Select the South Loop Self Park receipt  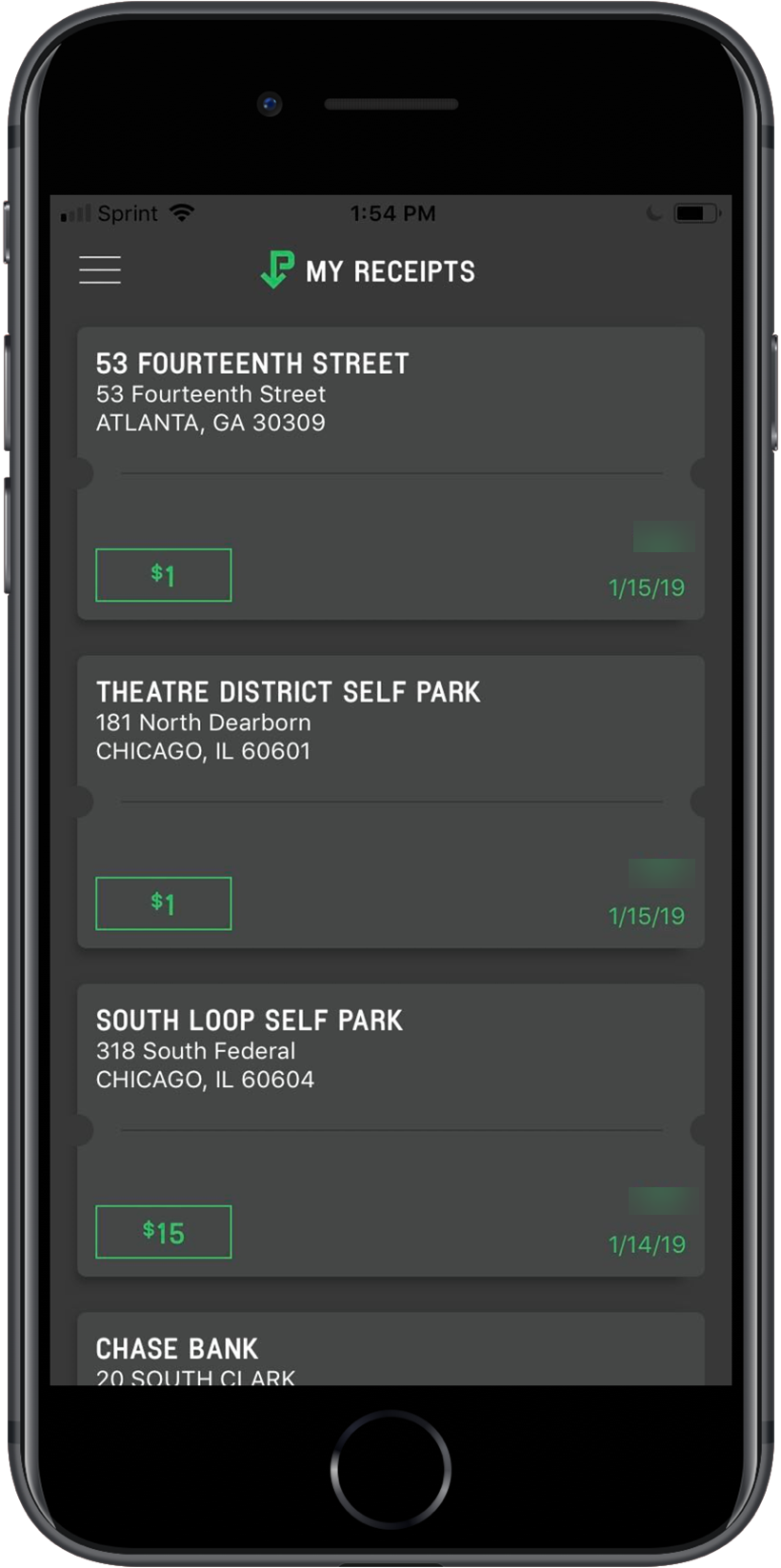coord(390,1130)
